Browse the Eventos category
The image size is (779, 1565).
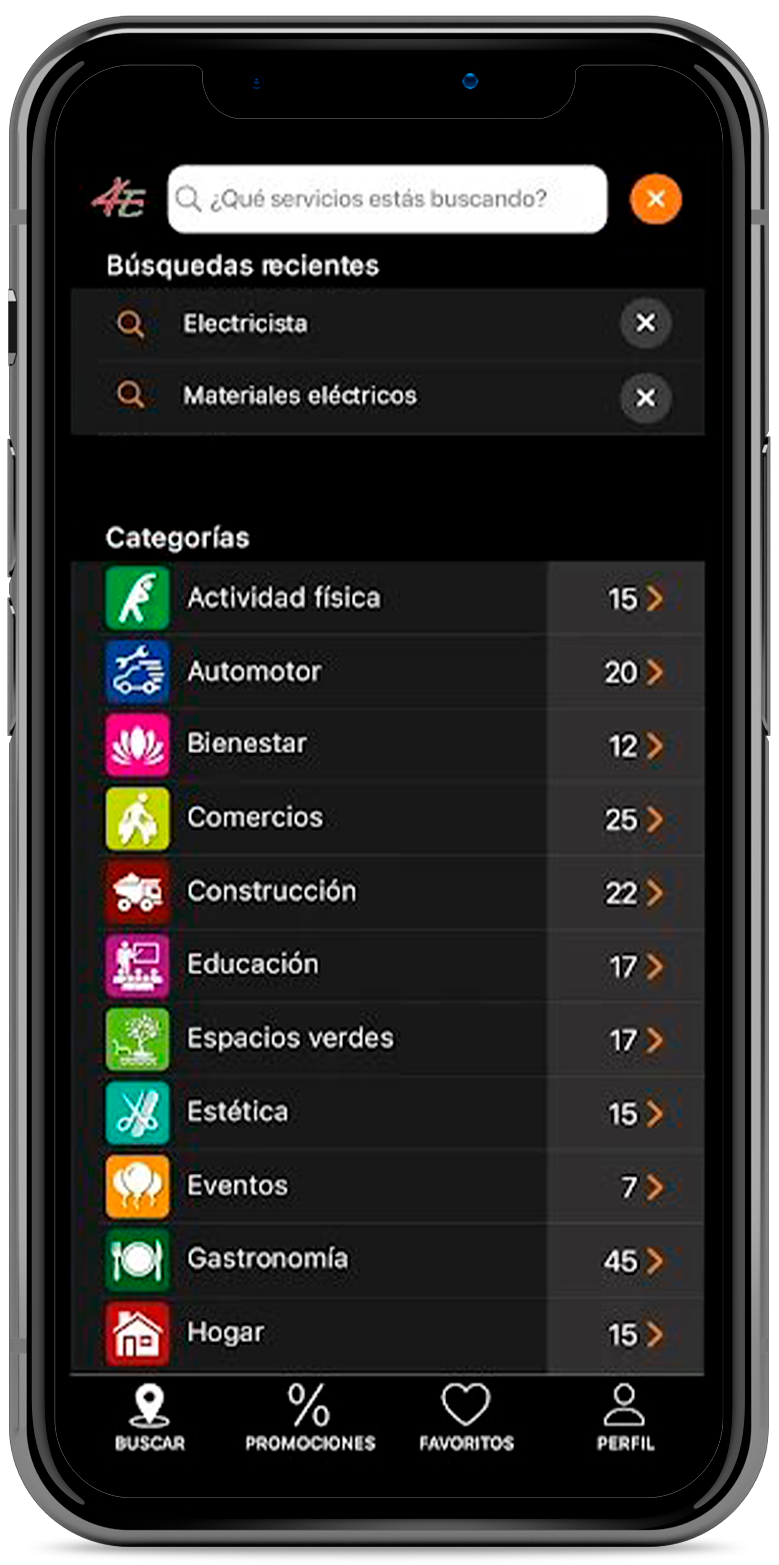pos(237,1186)
